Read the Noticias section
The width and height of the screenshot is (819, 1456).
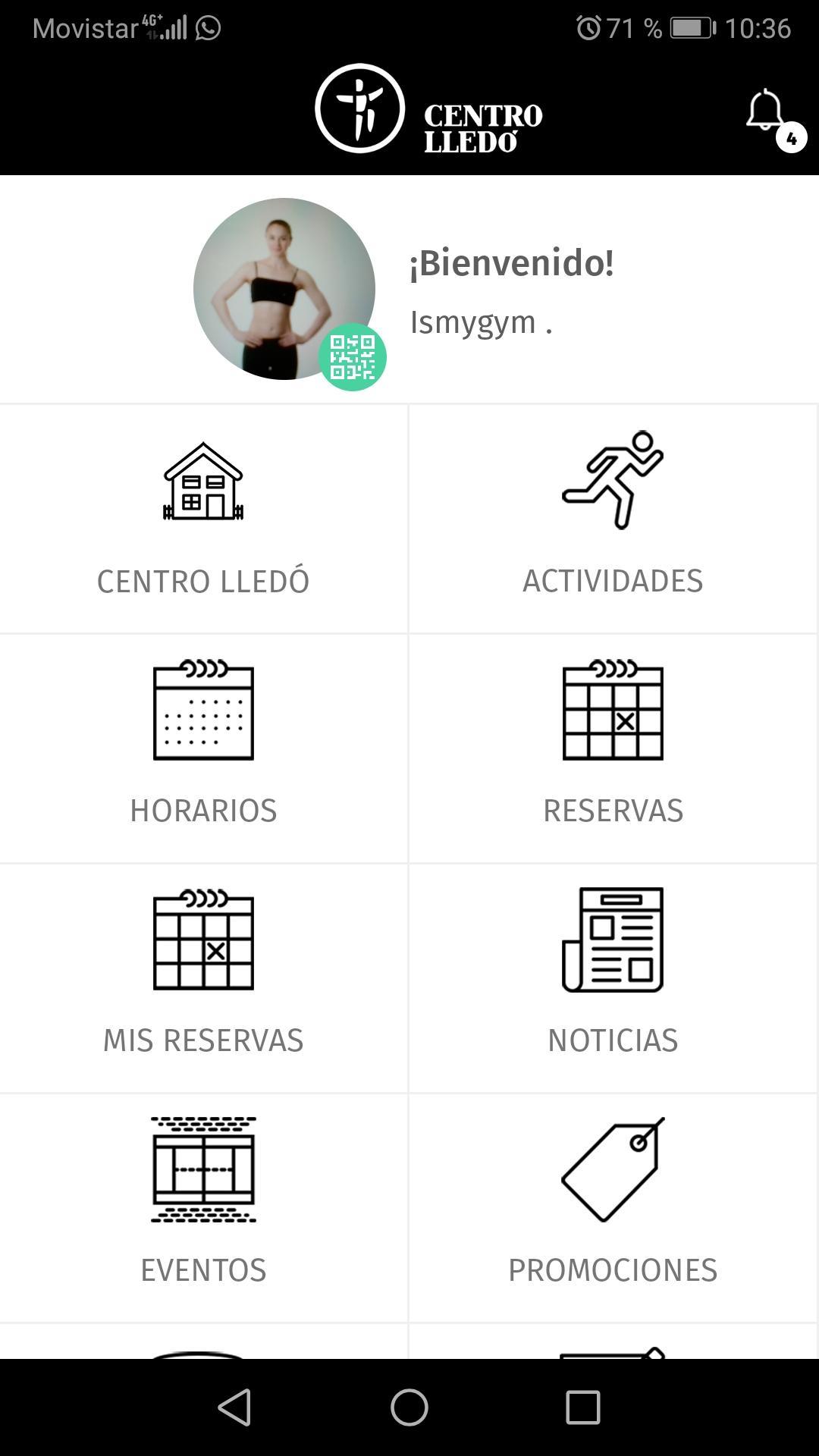coord(613,979)
